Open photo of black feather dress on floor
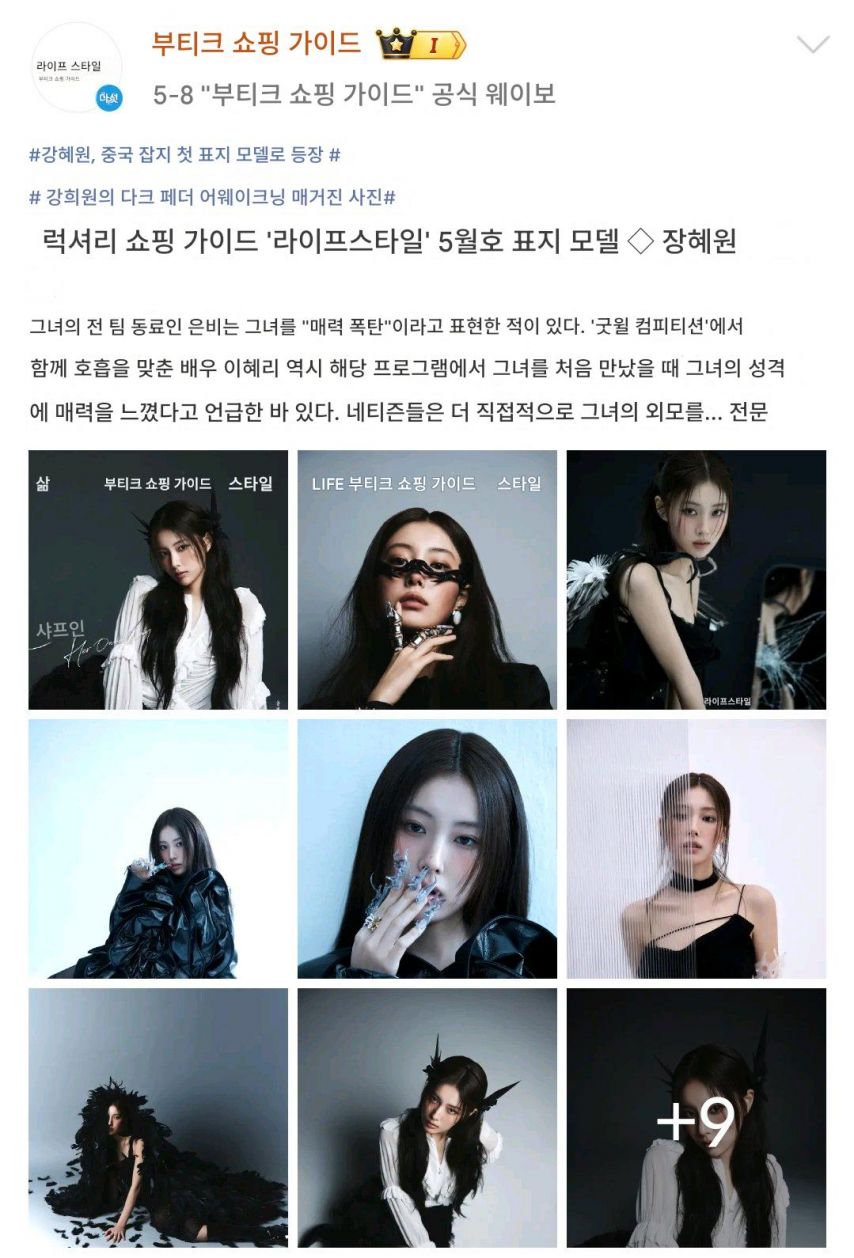The width and height of the screenshot is (854, 1258). [158, 1118]
